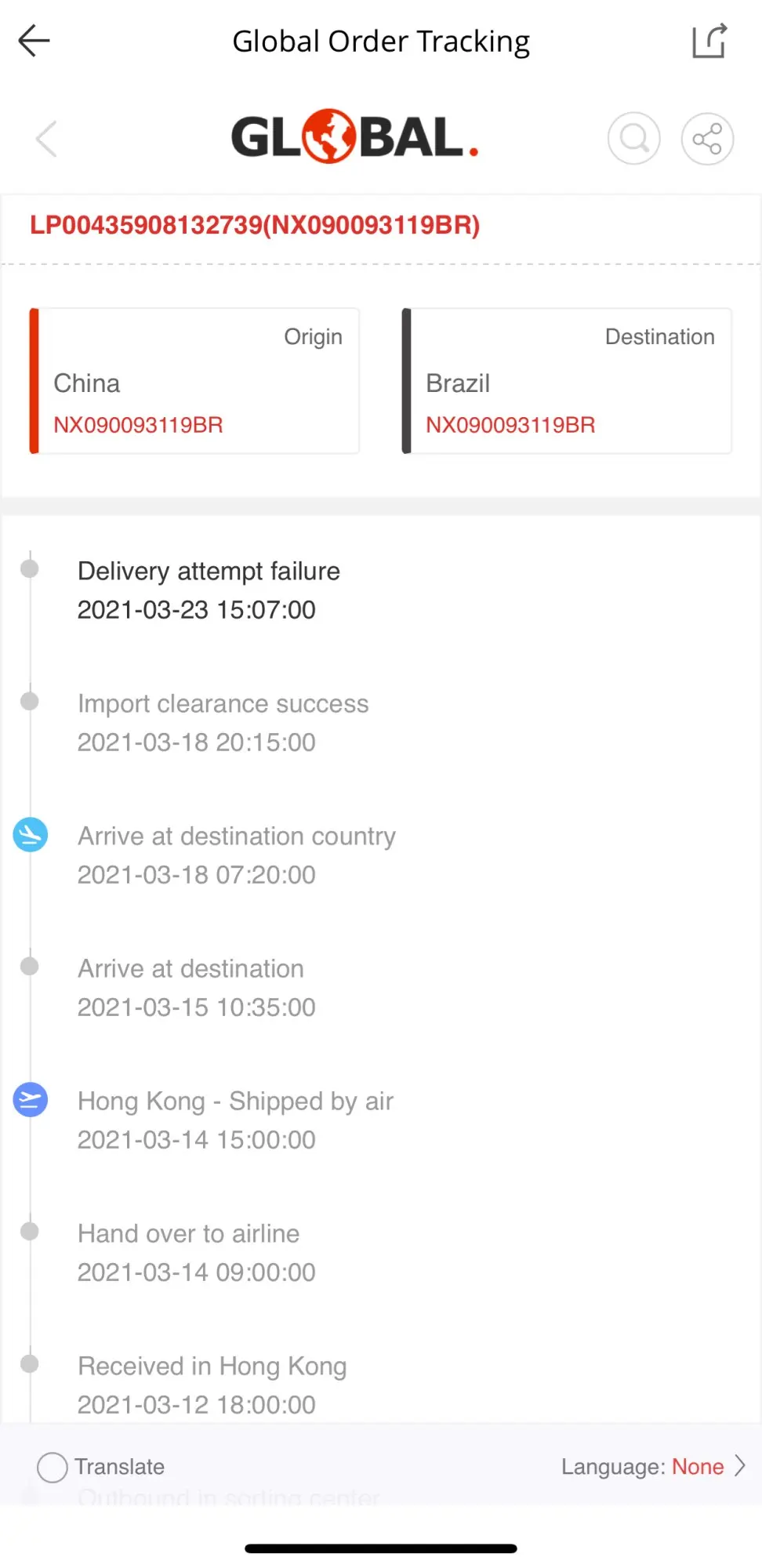Open the export icon in the title bar
Viewport: 762px width, 1568px height.
point(709,41)
